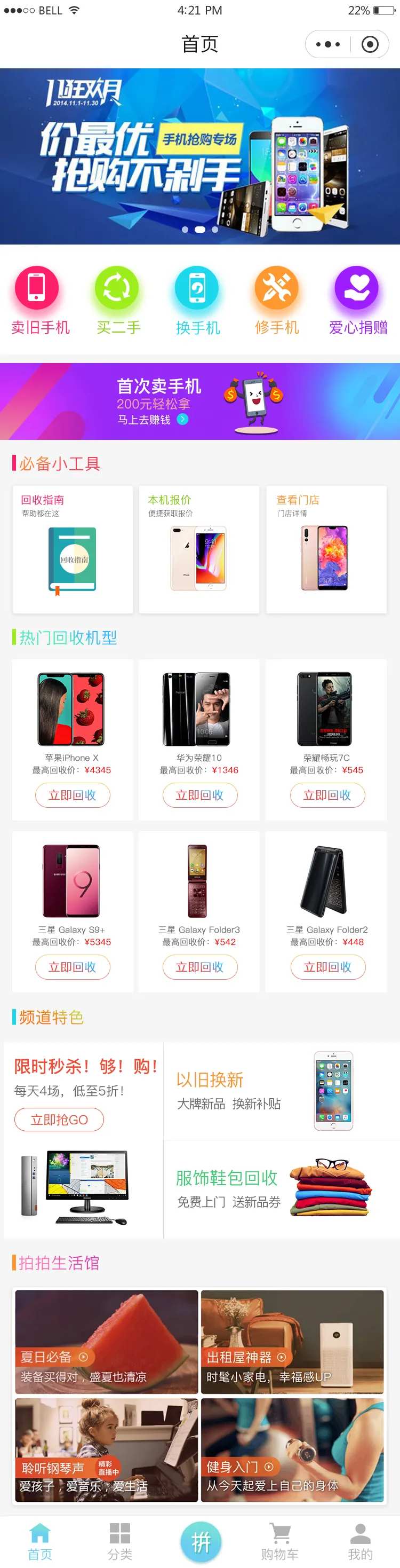The image size is (400, 1568).
Task: Go to the 我的 tab
Action: 360,1541
